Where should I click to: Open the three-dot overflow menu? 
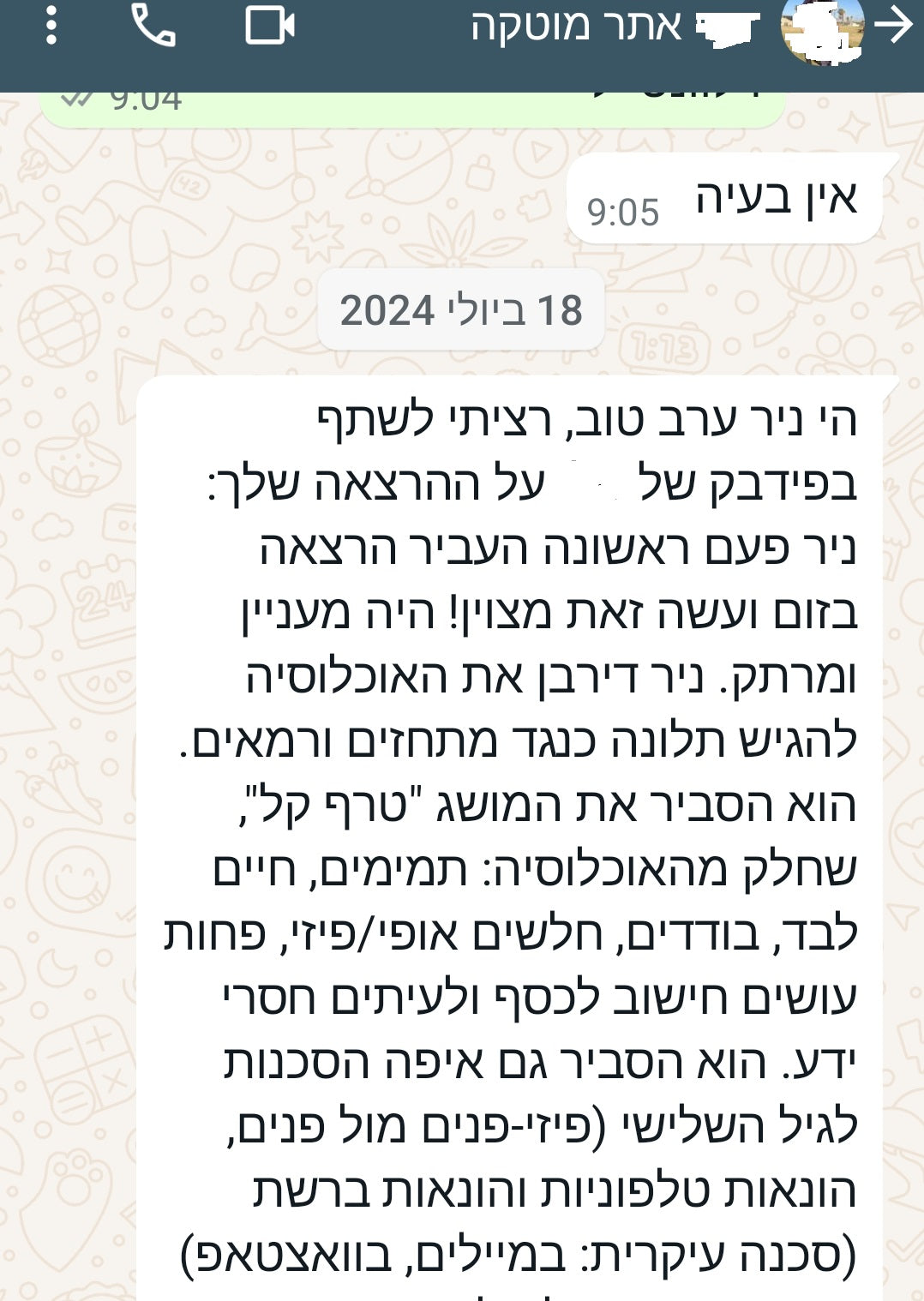(x=51, y=26)
